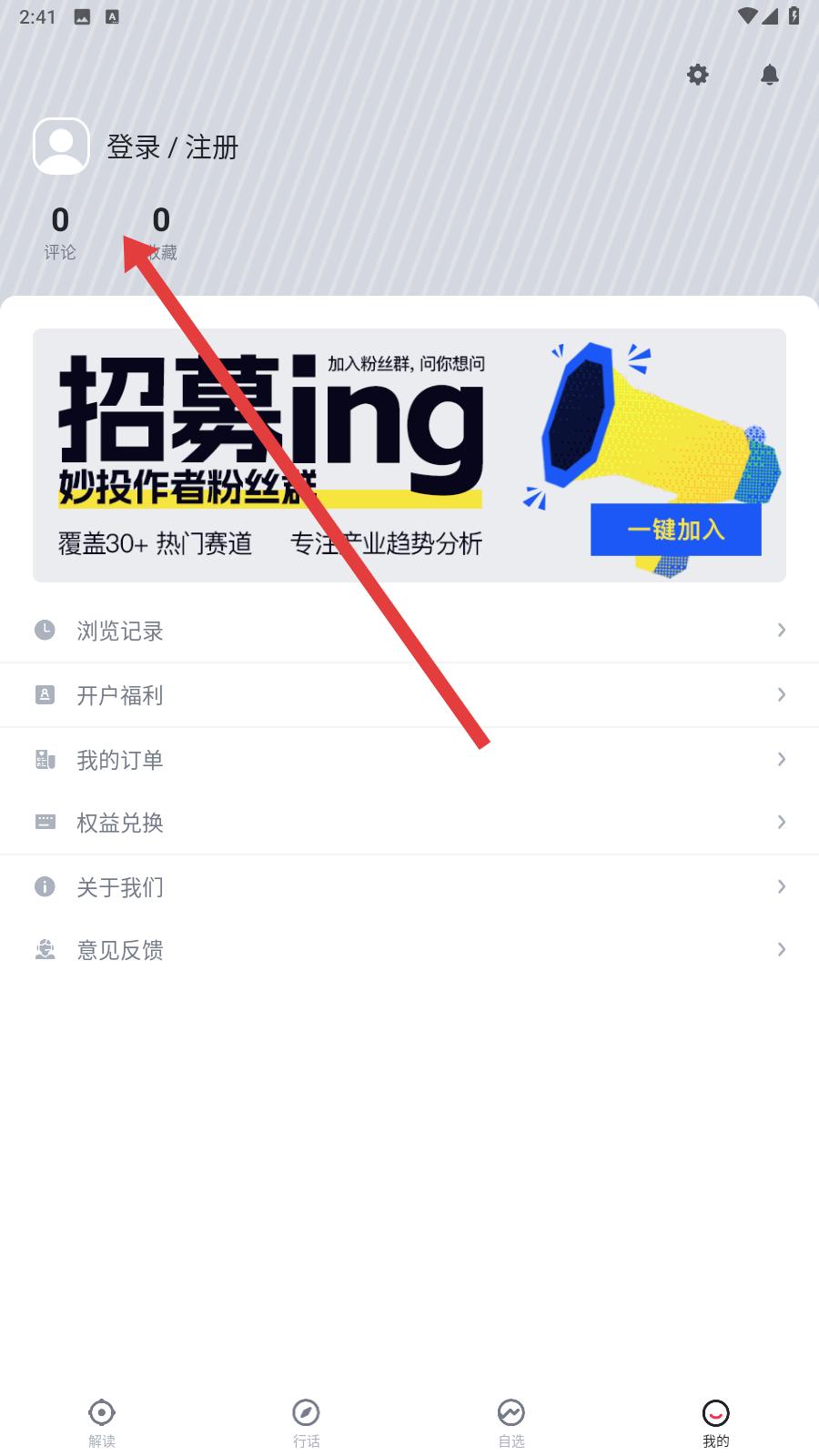Open the notifications bell
The width and height of the screenshot is (819, 1456).
tap(770, 75)
